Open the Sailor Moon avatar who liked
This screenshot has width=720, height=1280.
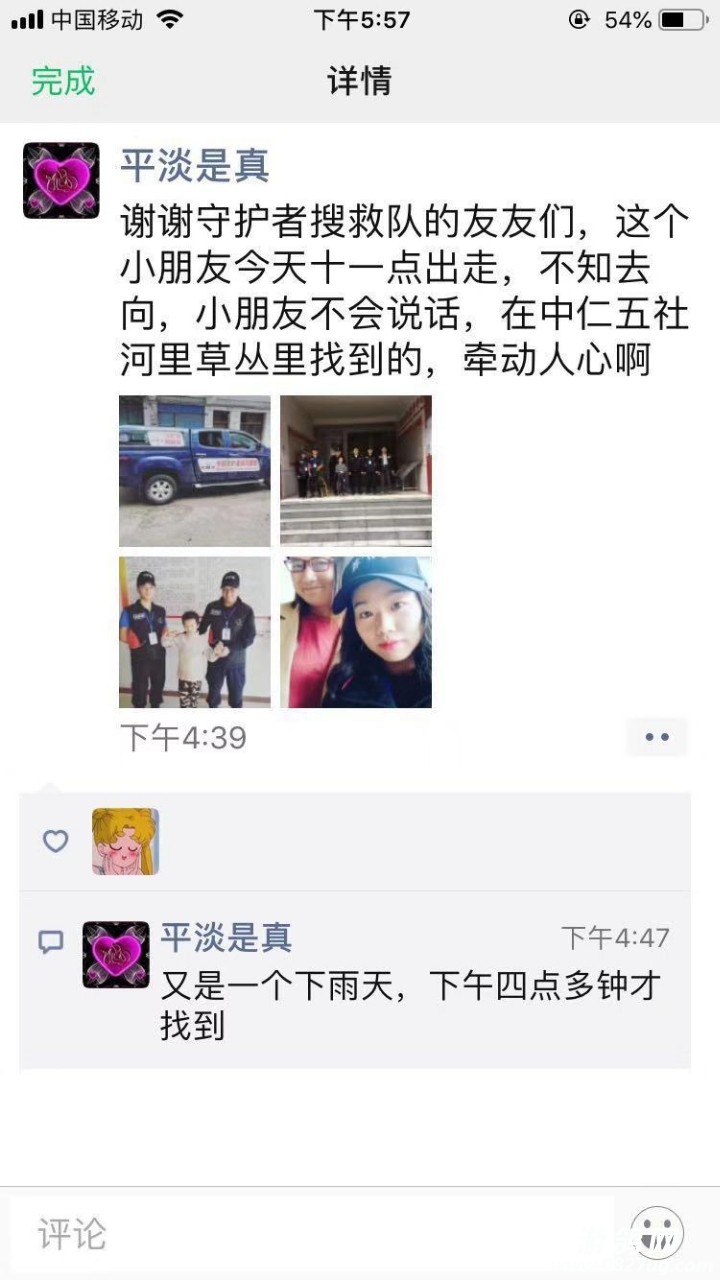click(125, 842)
